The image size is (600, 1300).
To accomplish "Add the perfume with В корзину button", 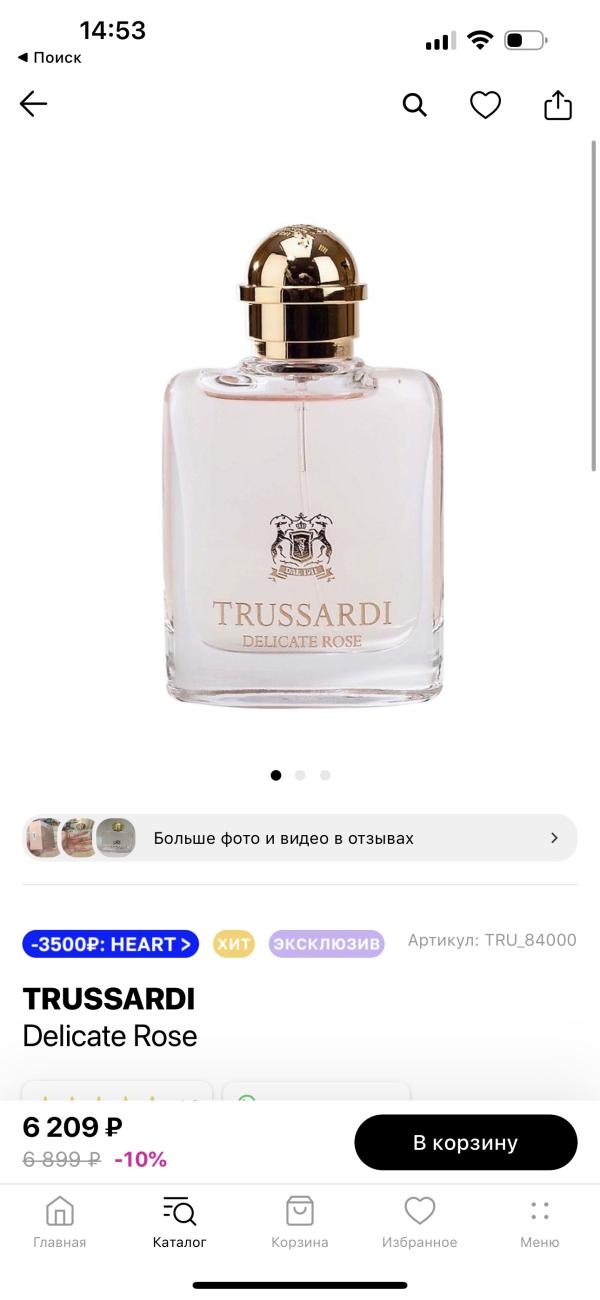I will coord(465,1142).
